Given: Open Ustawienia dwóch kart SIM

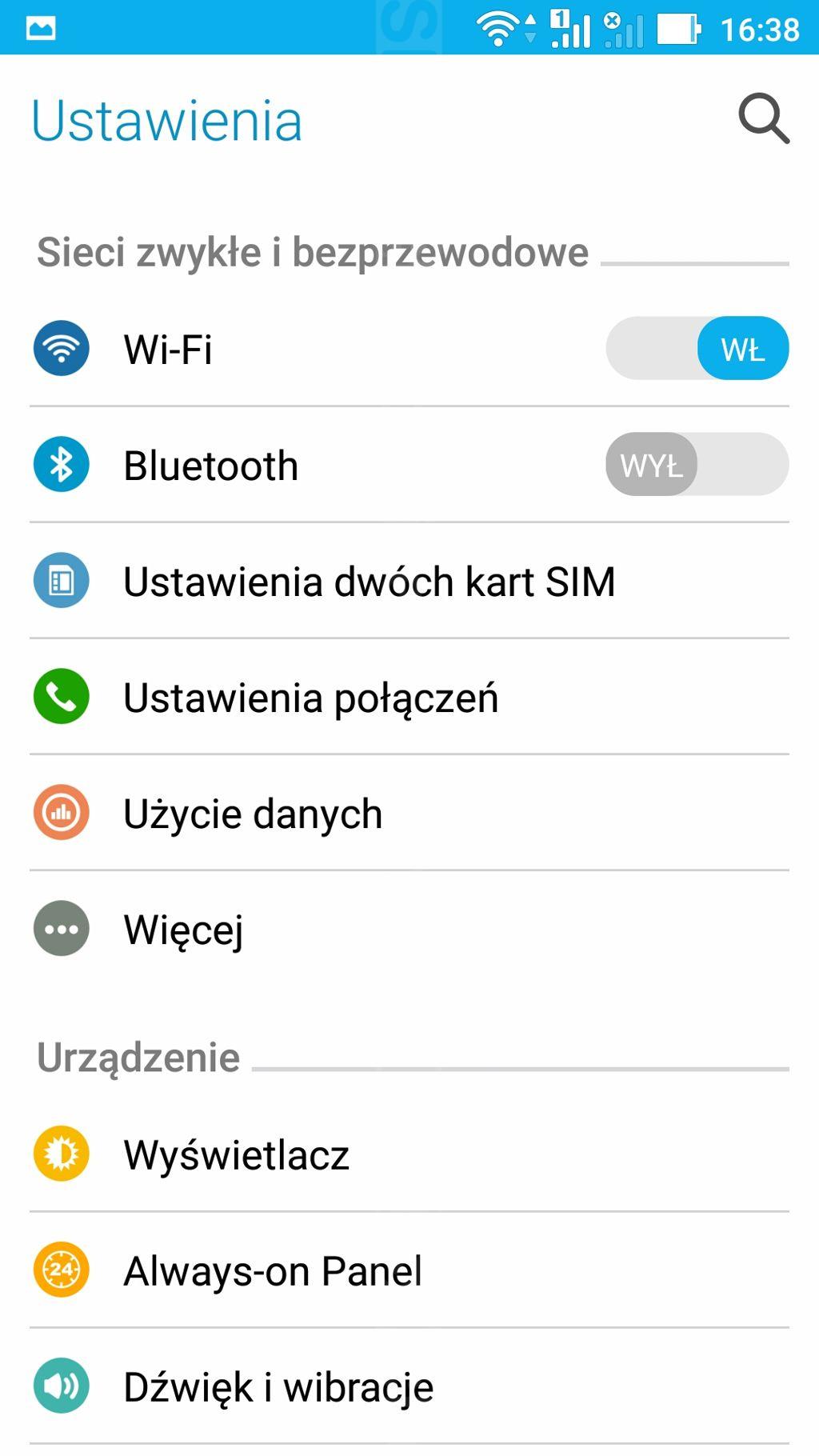Looking at the screenshot, I should (x=369, y=582).
